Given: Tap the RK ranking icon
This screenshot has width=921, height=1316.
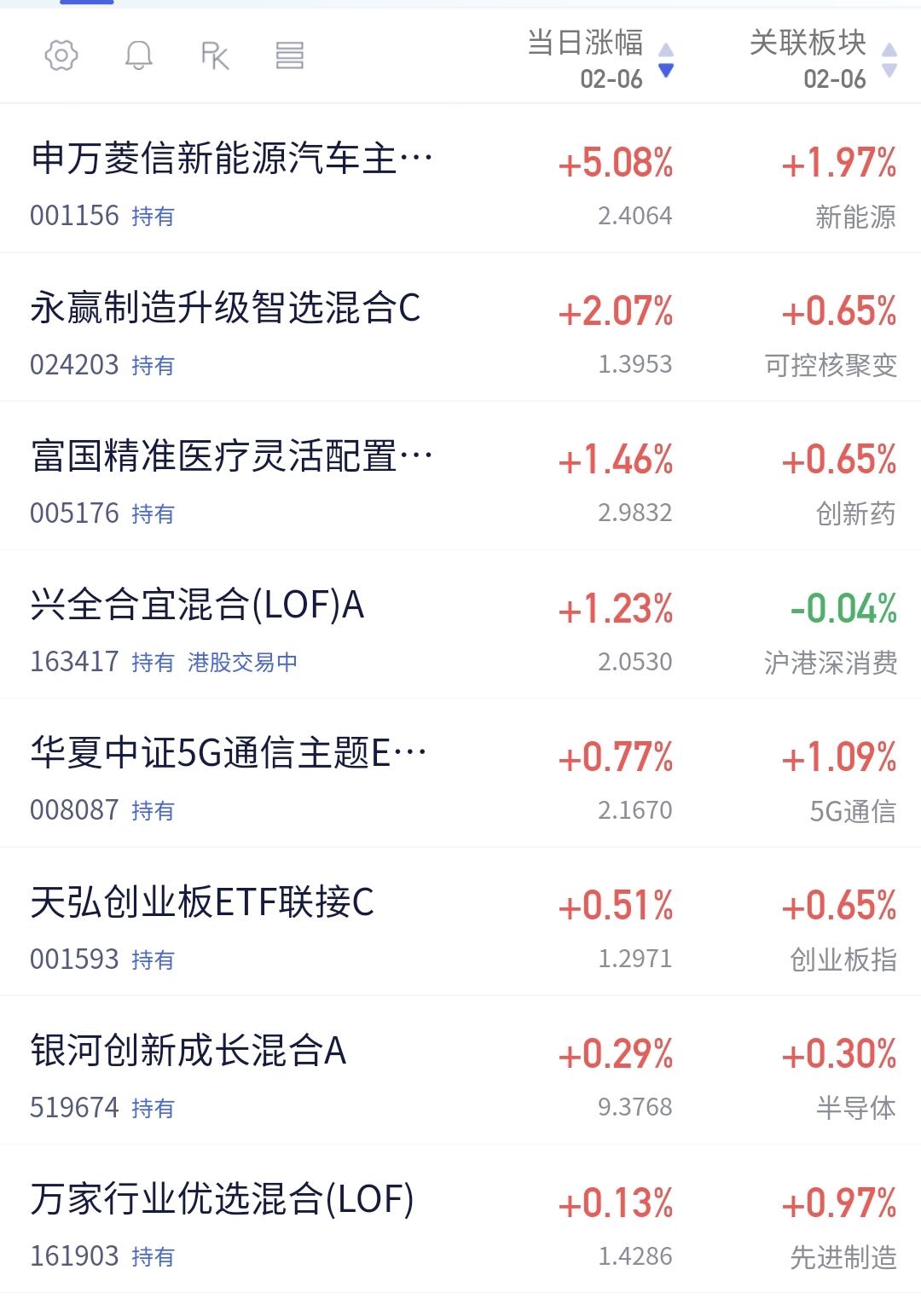Looking at the screenshot, I should pos(215,56).
